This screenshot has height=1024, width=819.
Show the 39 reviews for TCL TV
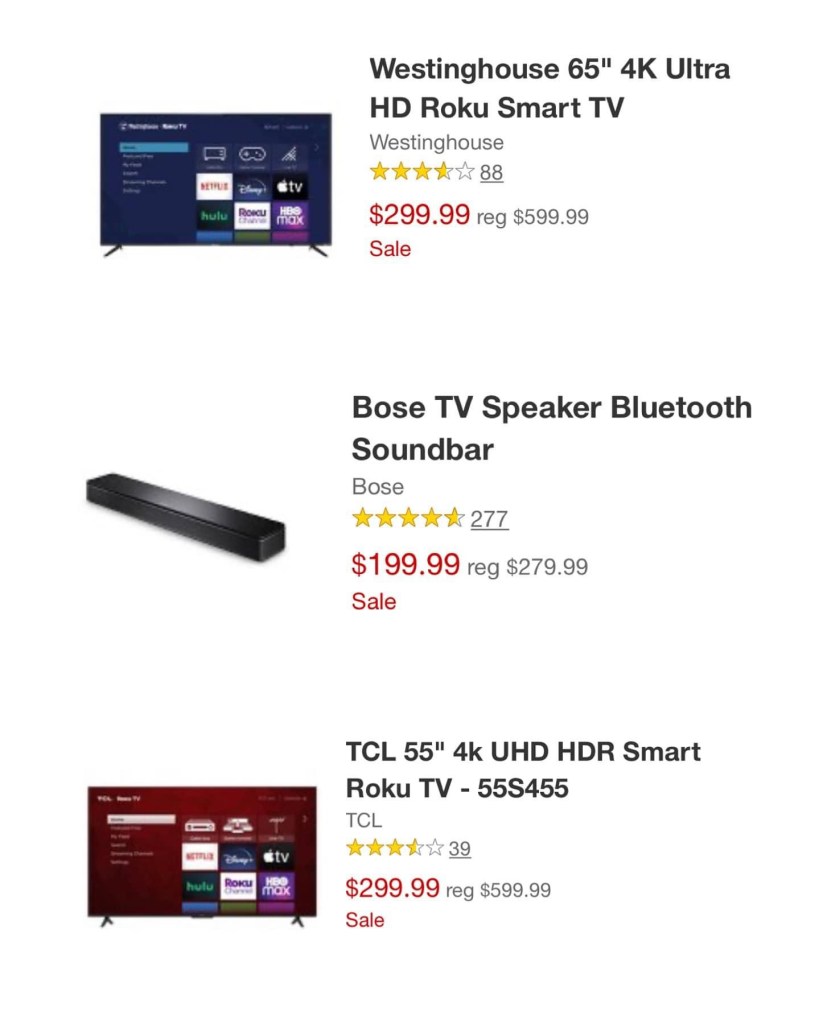(x=459, y=849)
